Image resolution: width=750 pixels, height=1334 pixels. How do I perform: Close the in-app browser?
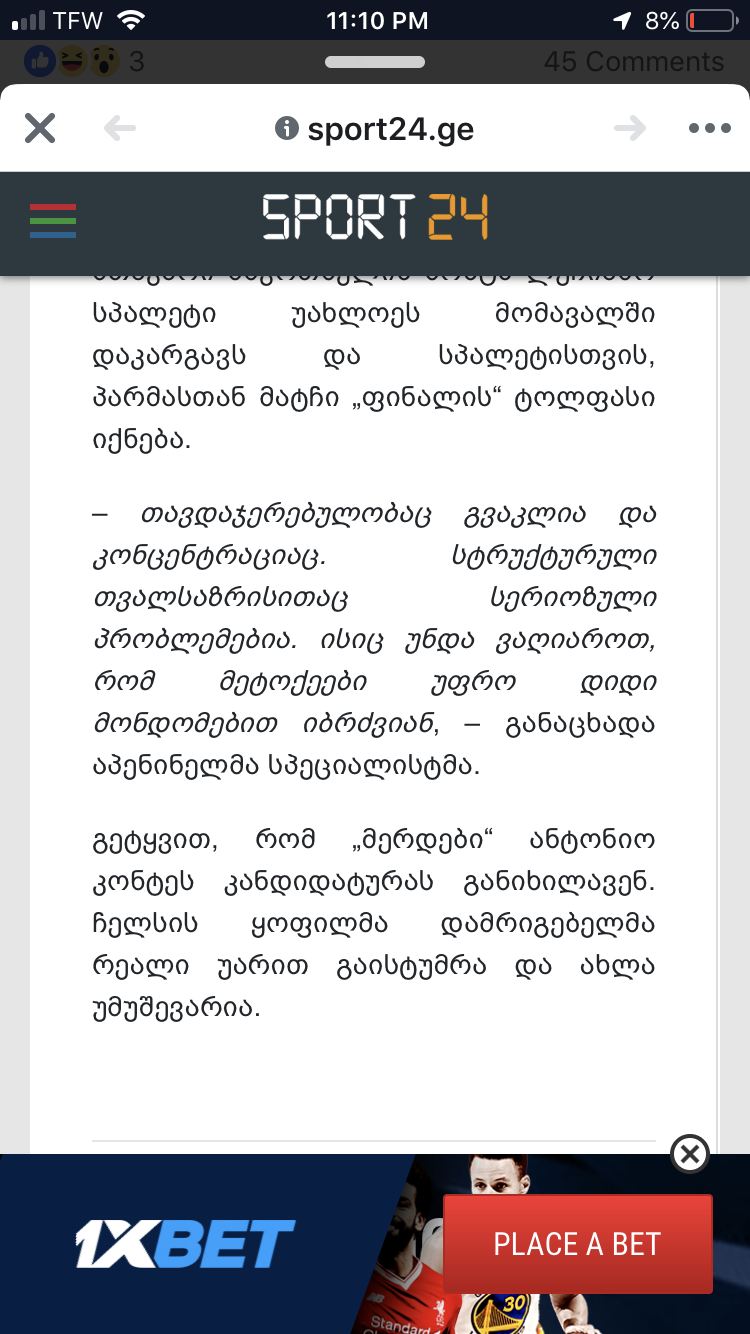tap(40, 128)
